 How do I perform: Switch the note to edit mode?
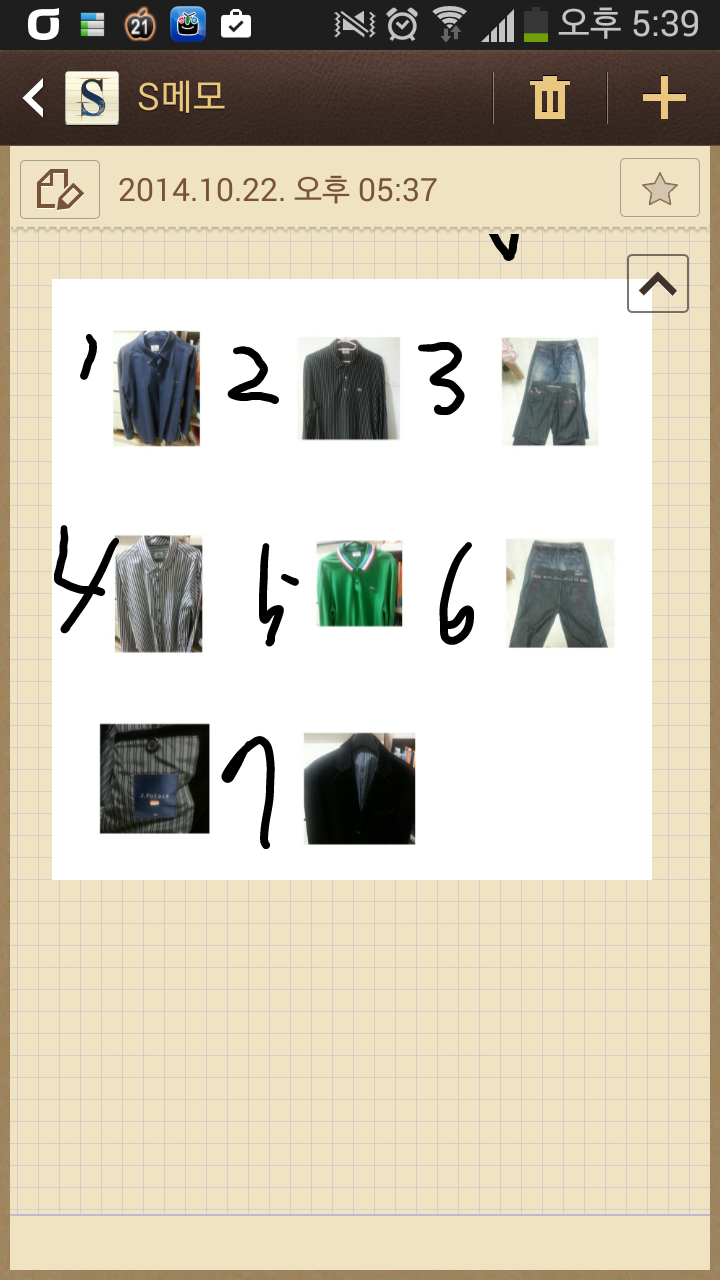pos(60,189)
